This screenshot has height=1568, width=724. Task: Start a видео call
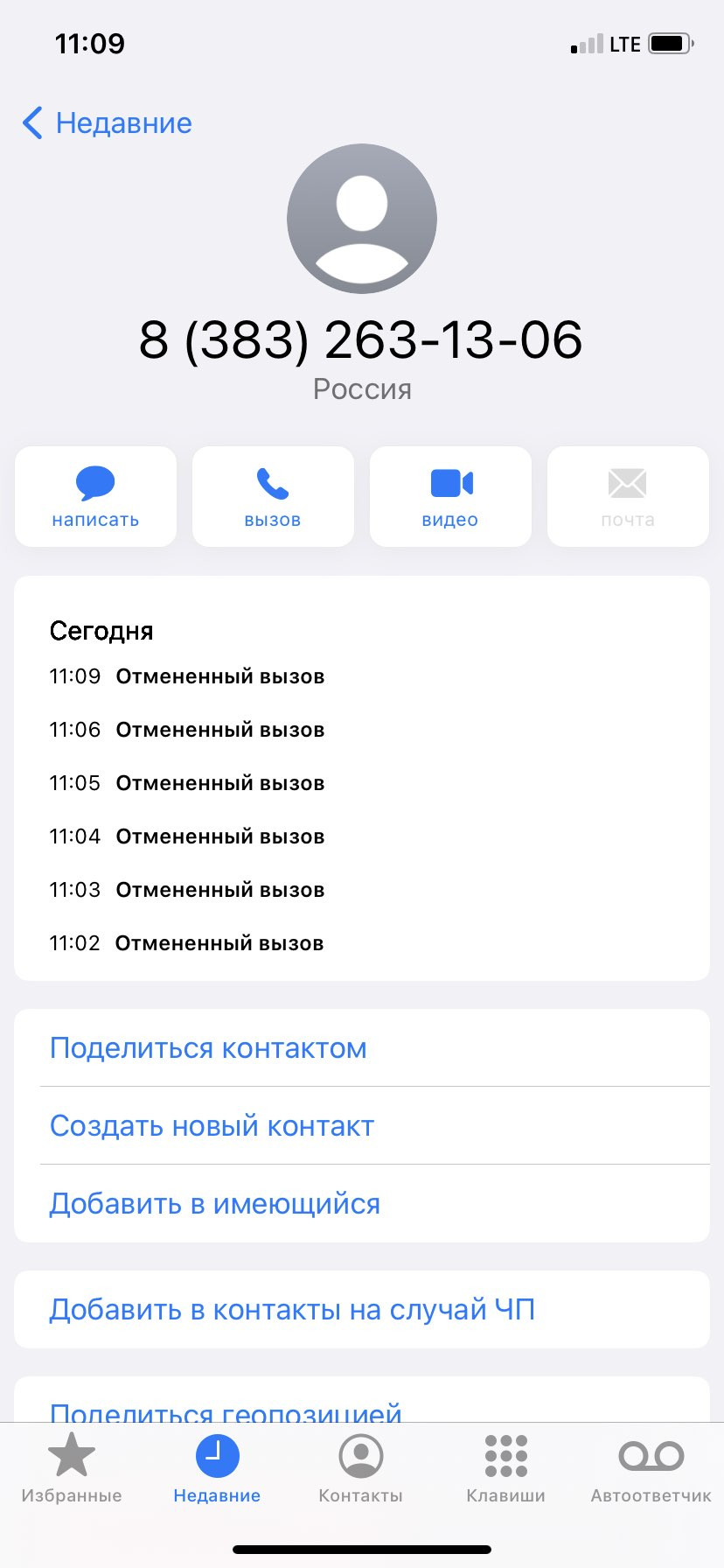[450, 497]
